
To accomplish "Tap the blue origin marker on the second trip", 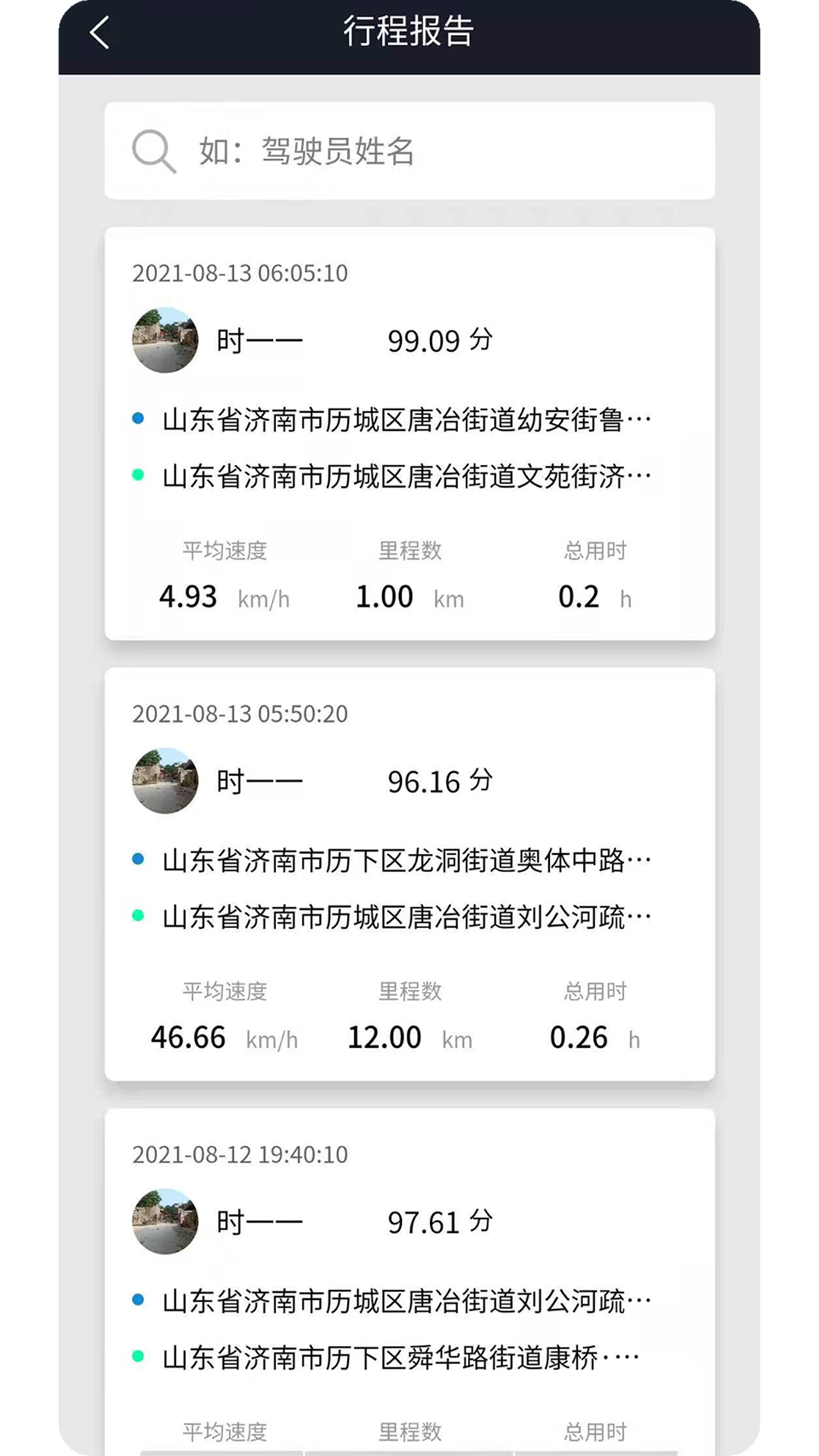I will [138, 857].
